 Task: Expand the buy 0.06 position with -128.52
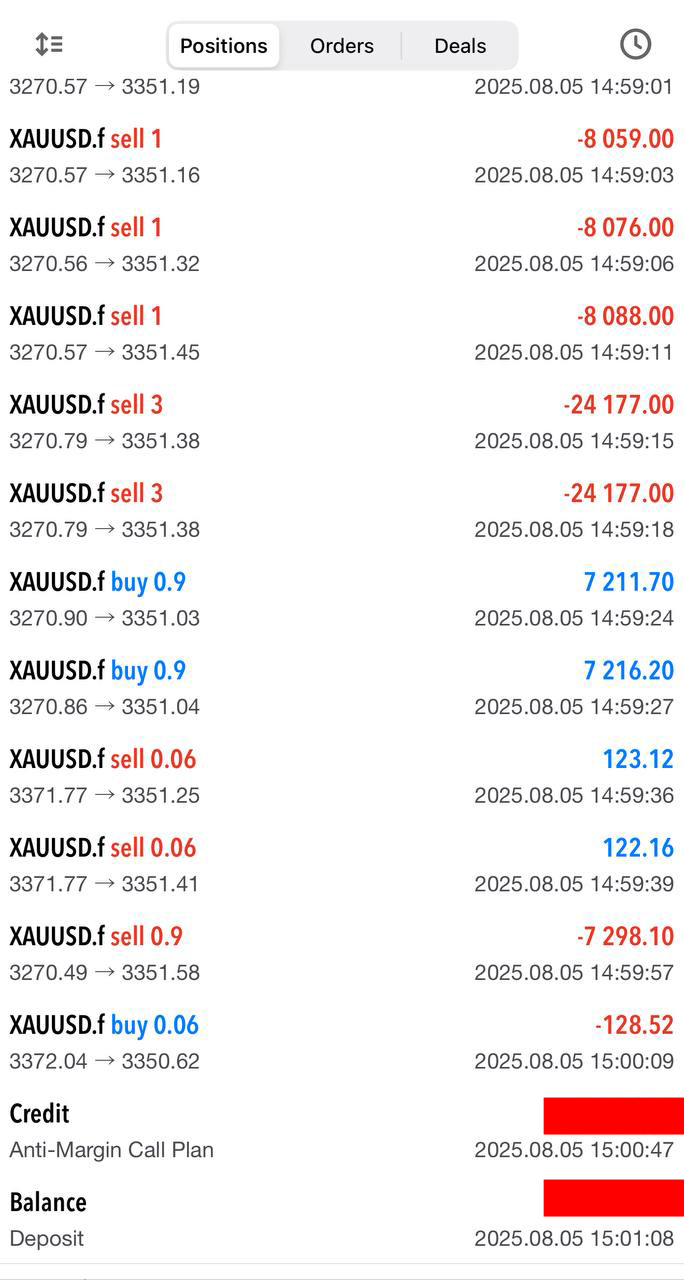342,1042
